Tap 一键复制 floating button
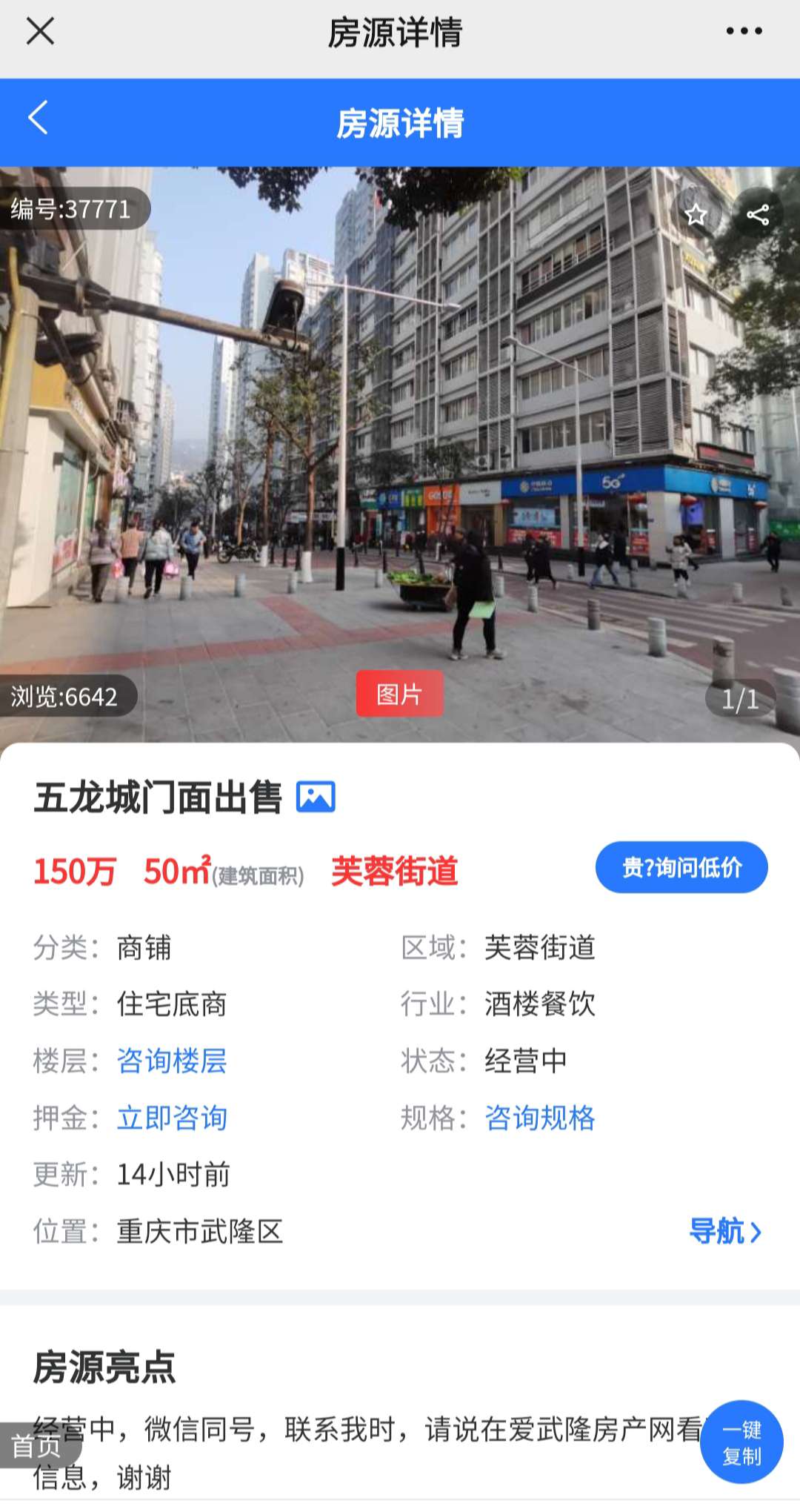The image size is (800, 1512). tap(741, 1442)
